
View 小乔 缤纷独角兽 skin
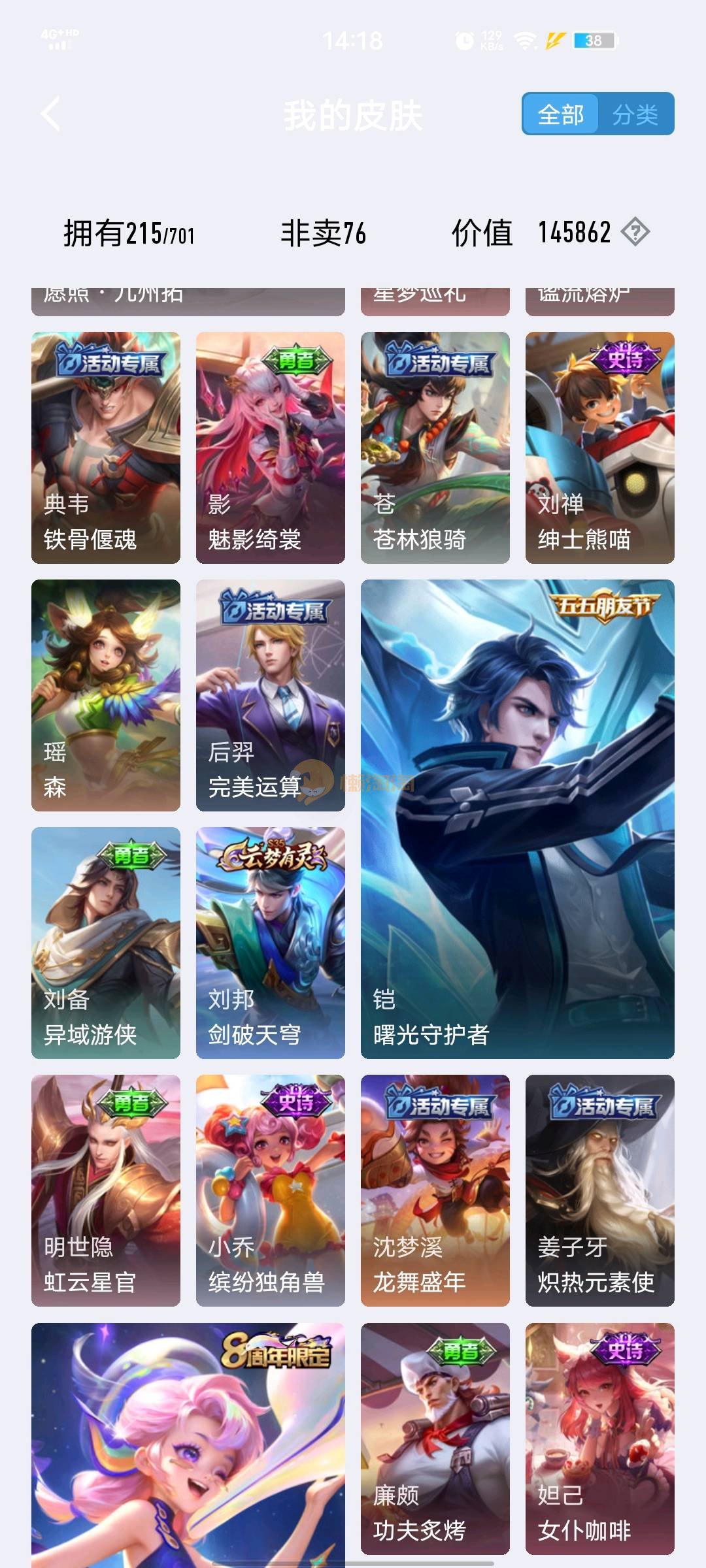tap(271, 1190)
